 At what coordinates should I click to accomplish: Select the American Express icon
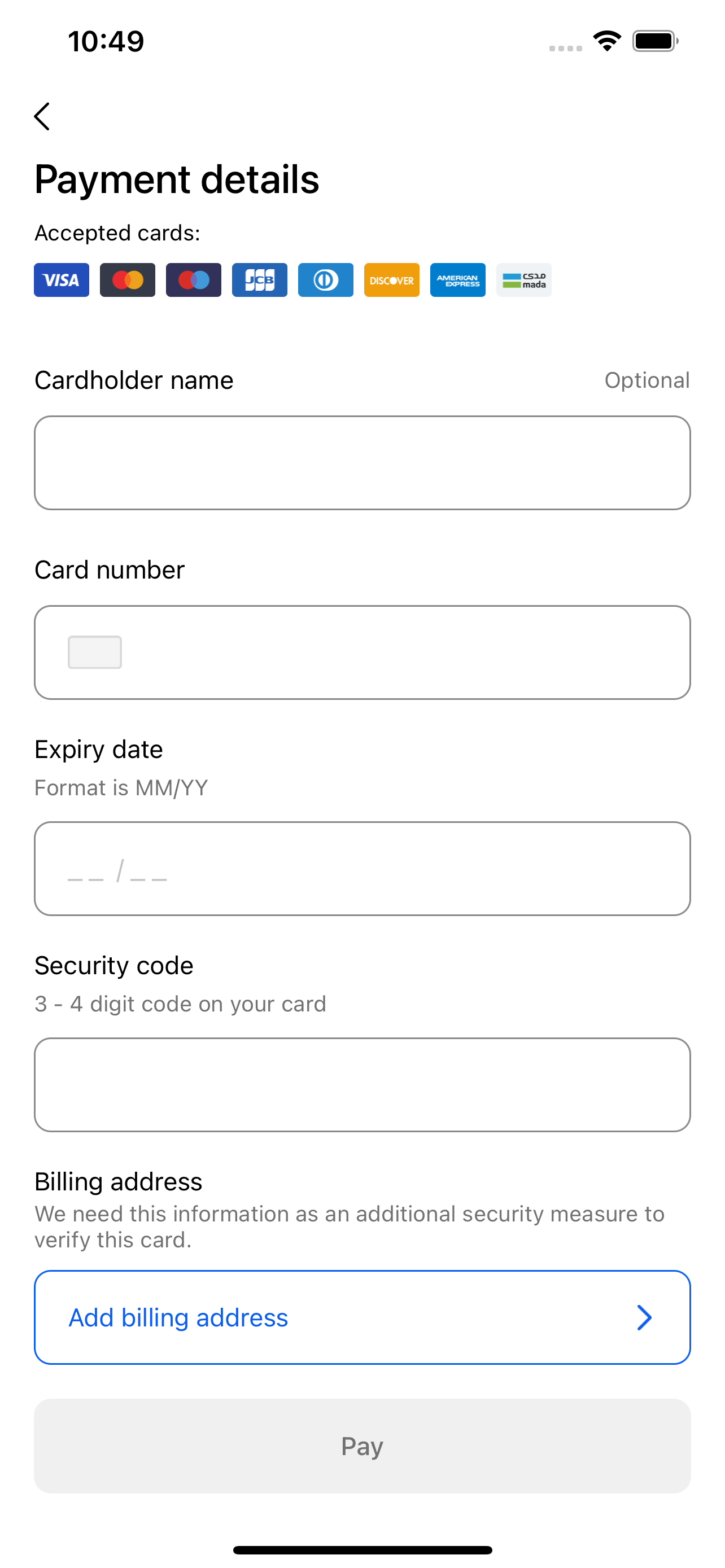(x=457, y=280)
